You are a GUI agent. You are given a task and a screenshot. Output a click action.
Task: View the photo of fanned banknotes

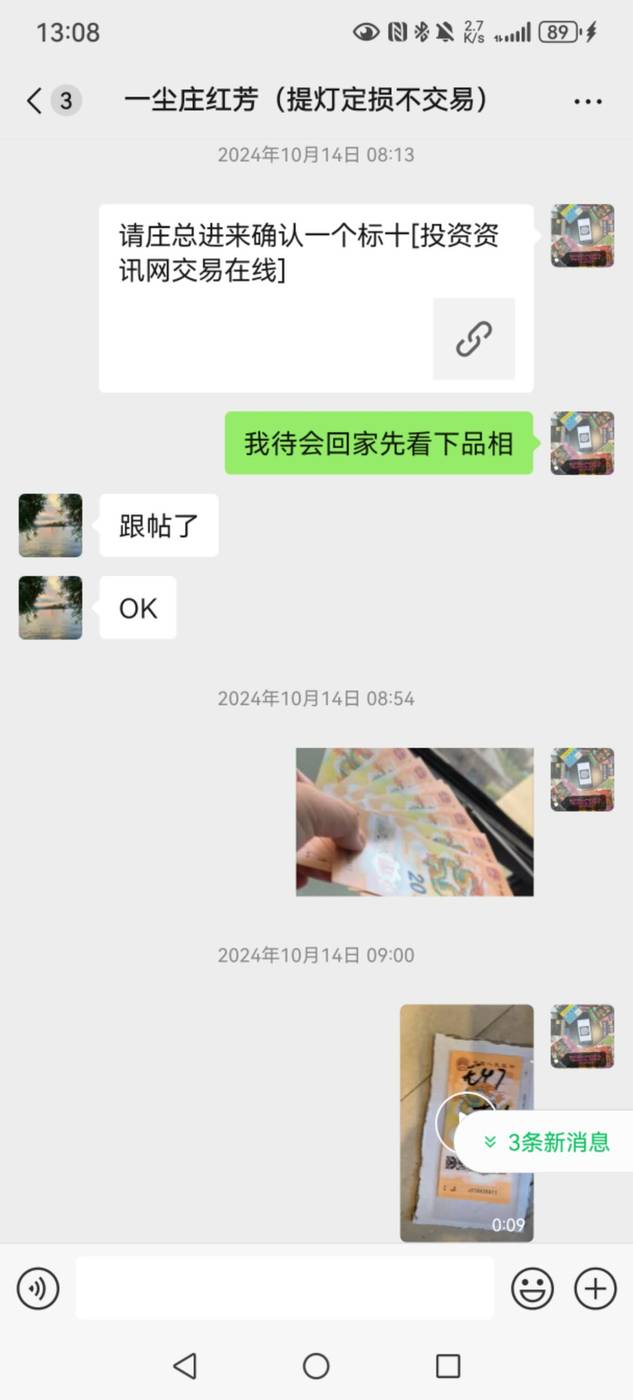415,822
